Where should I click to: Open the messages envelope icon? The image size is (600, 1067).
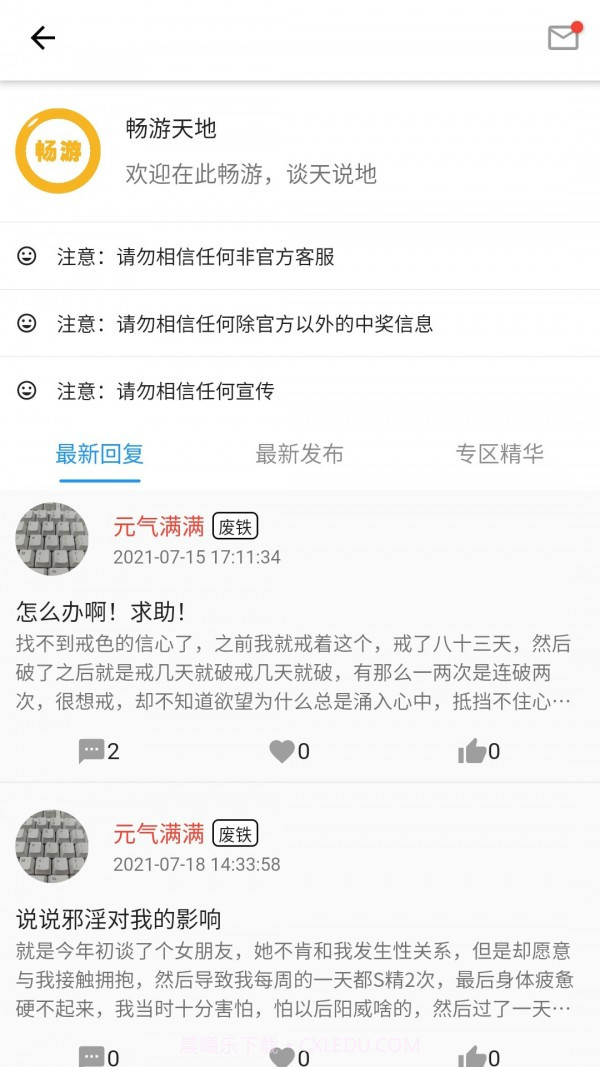(563, 38)
